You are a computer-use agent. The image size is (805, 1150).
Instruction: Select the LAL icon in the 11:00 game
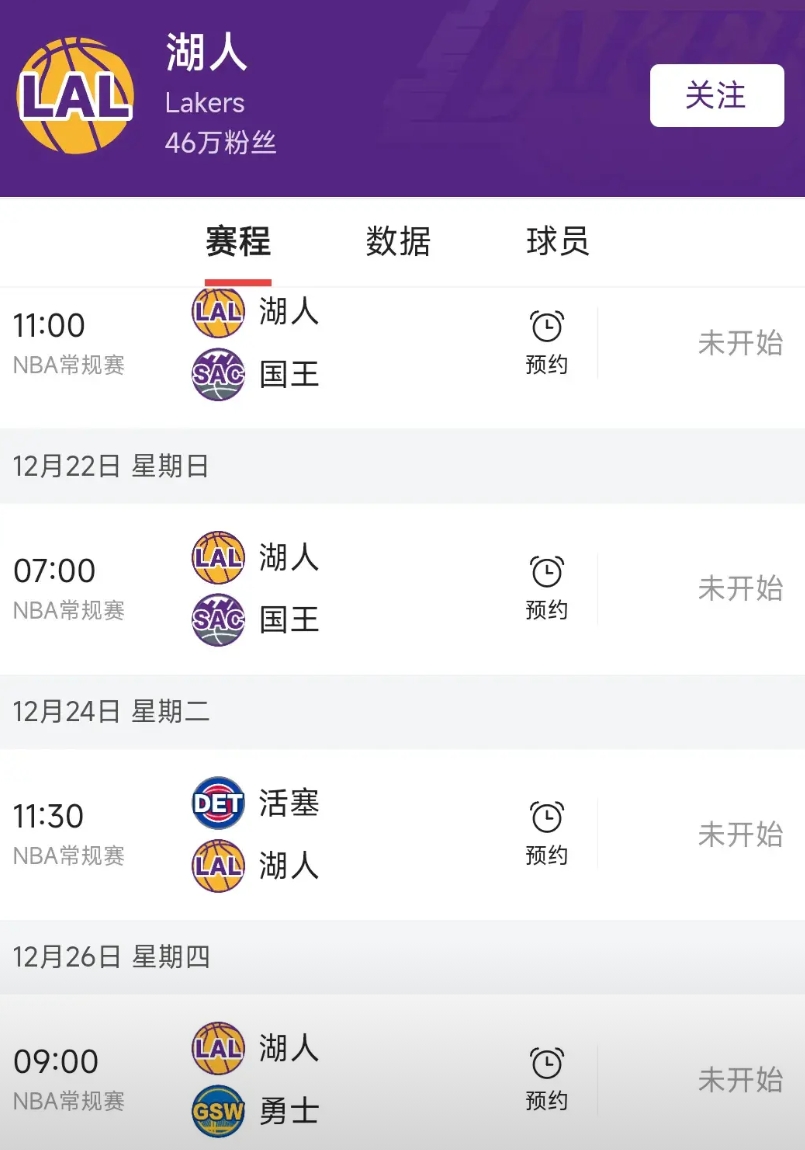218,312
